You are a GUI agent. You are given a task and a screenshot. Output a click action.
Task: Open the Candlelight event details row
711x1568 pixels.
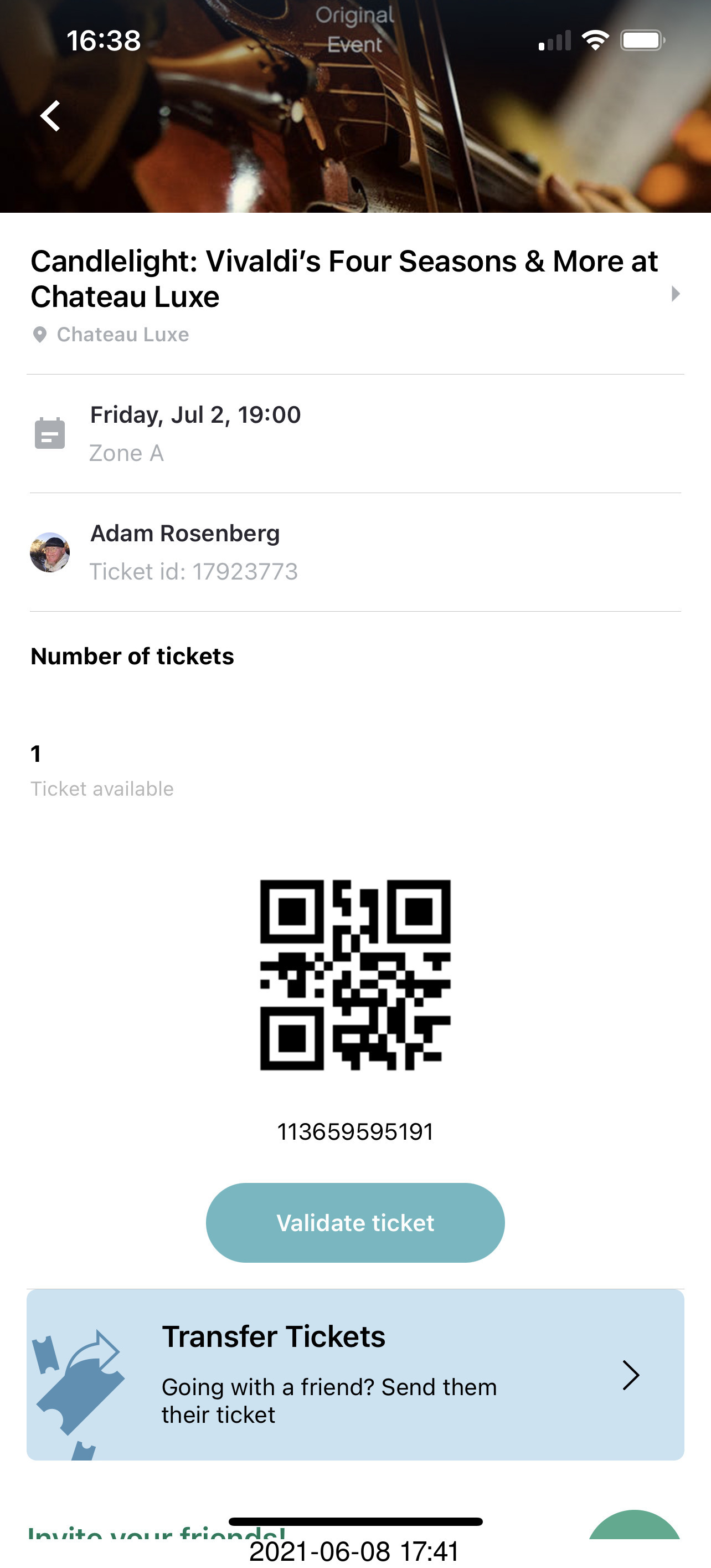(355, 294)
